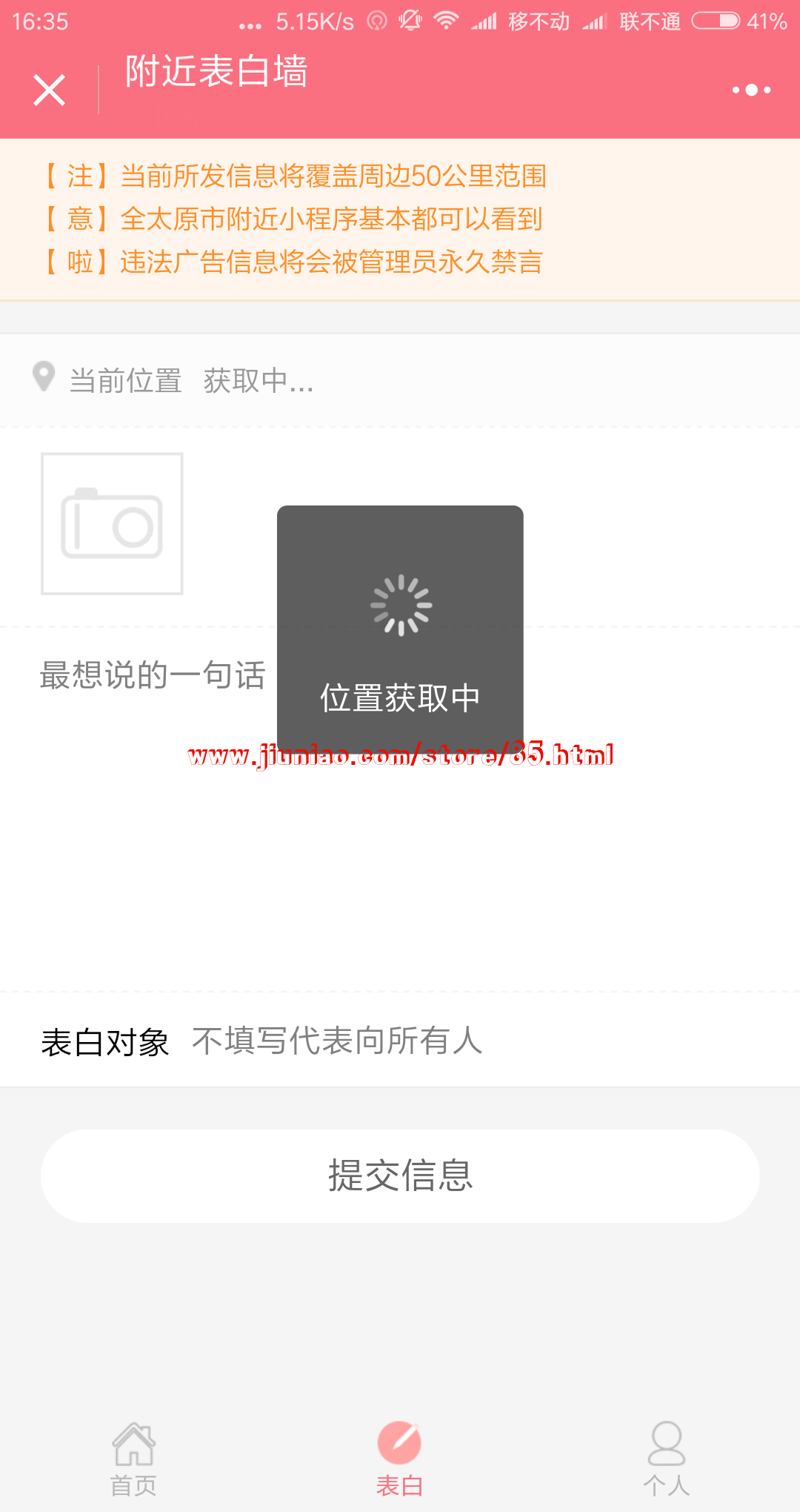This screenshot has height=1512, width=800.
Task: Close the 附近表白墙 mini program
Action: pyautogui.click(x=50, y=90)
